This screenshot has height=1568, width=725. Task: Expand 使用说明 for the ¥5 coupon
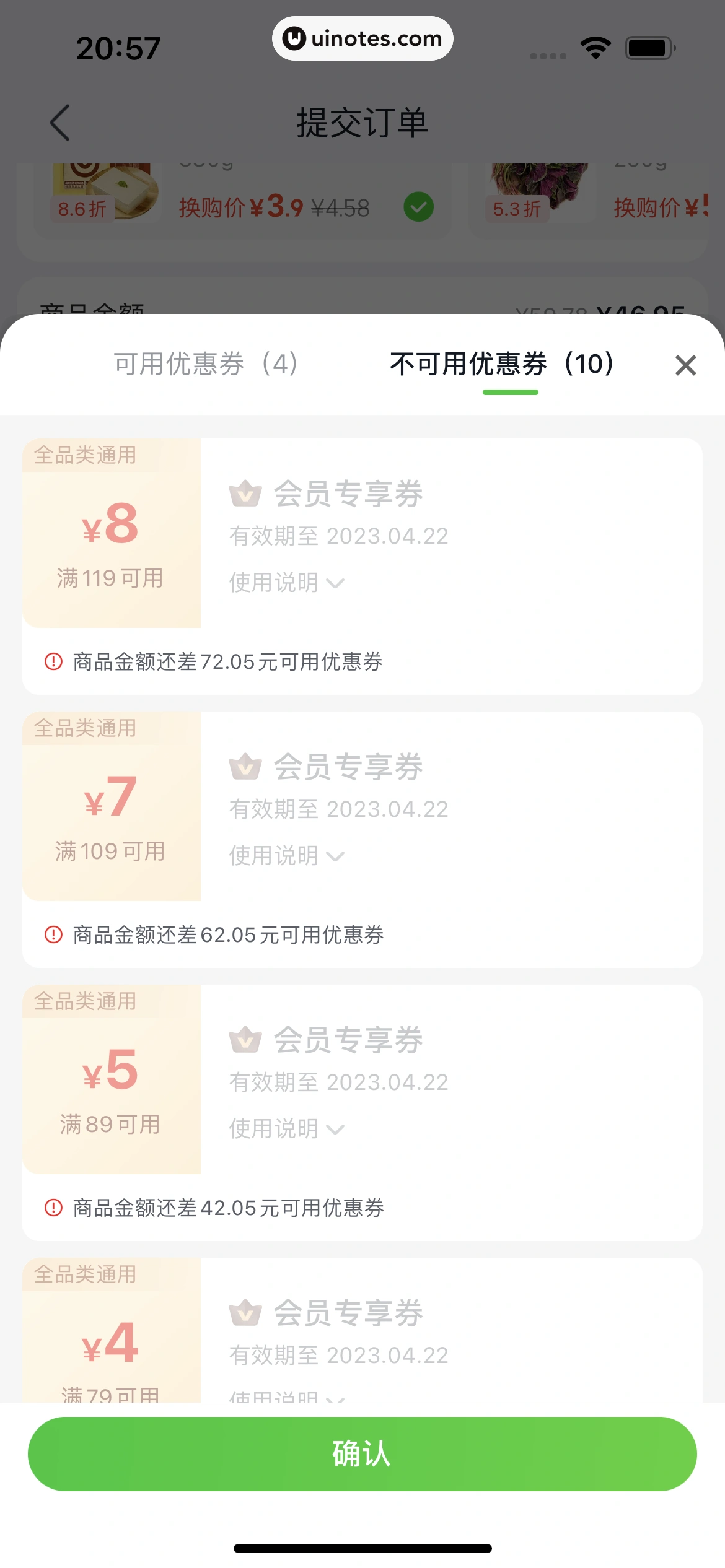[x=286, y=1129]
